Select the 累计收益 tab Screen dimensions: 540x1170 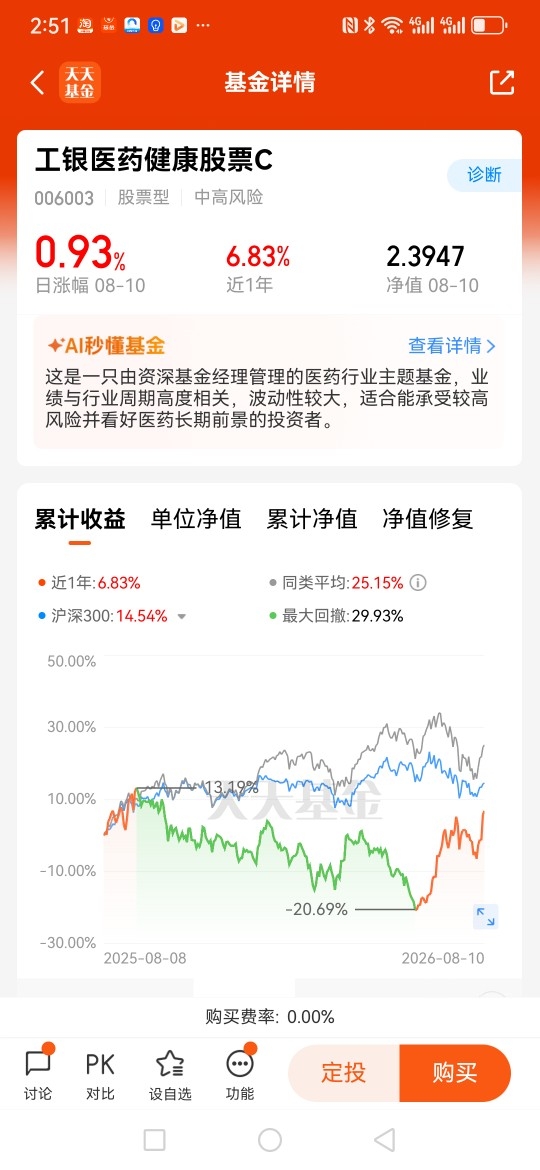[80, 519]
